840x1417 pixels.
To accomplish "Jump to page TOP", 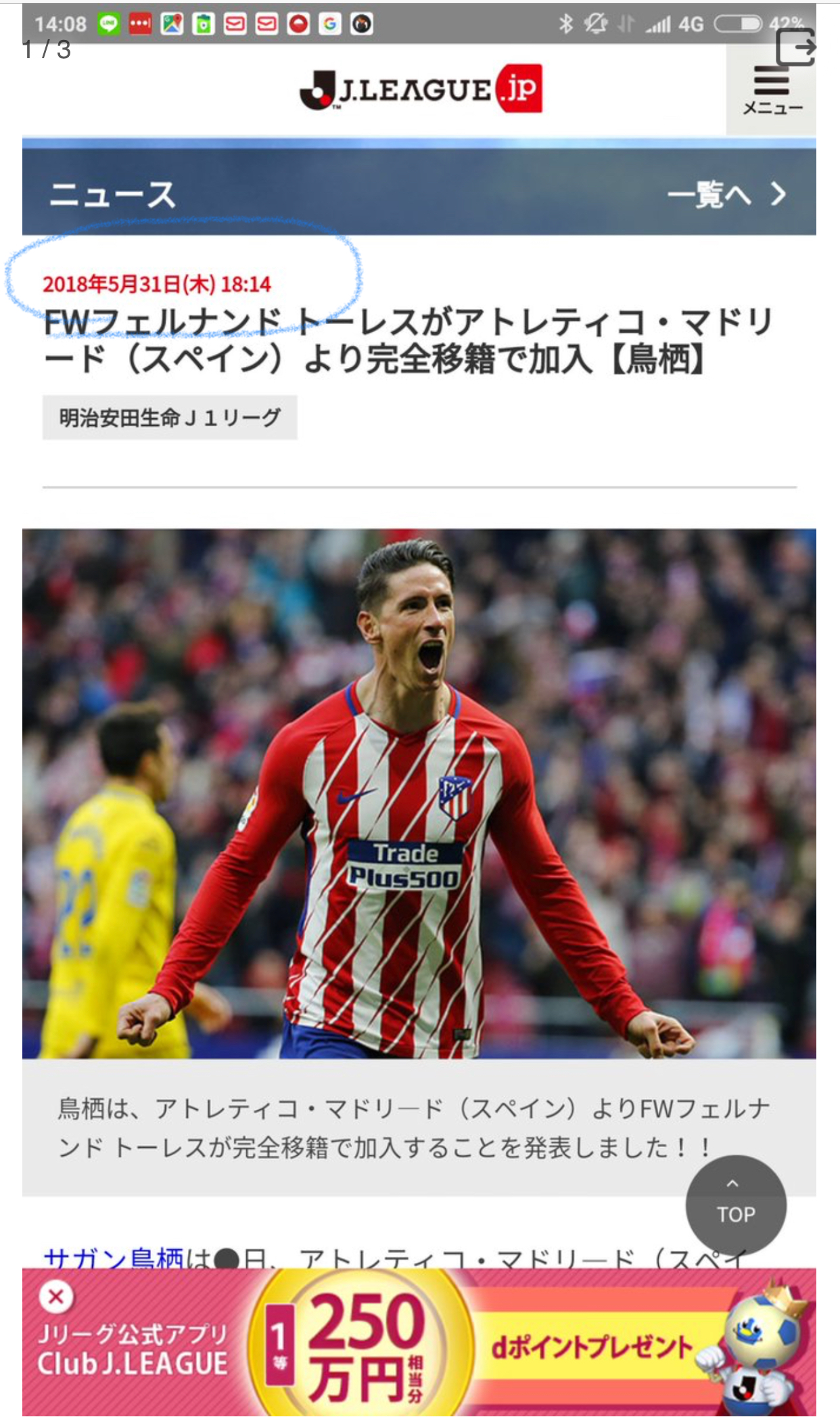I will click(x=735, y=1205).
